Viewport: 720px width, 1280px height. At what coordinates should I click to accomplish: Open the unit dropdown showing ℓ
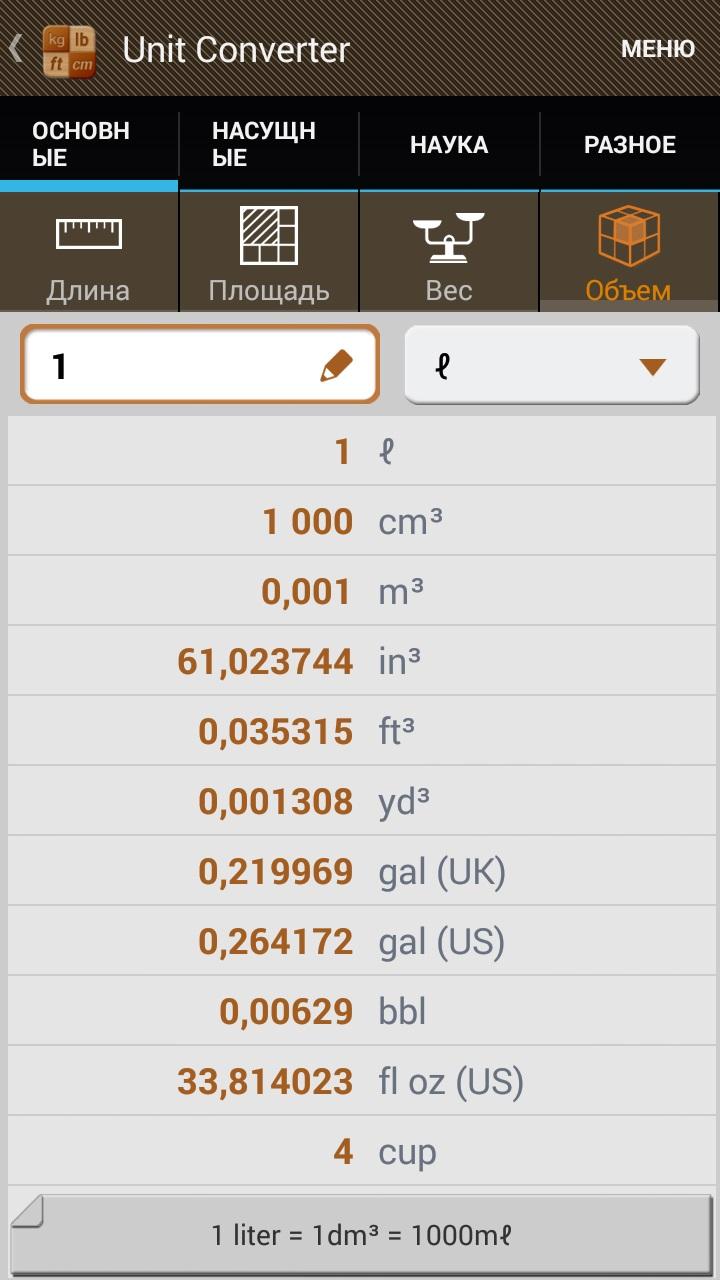pos(551,365)
